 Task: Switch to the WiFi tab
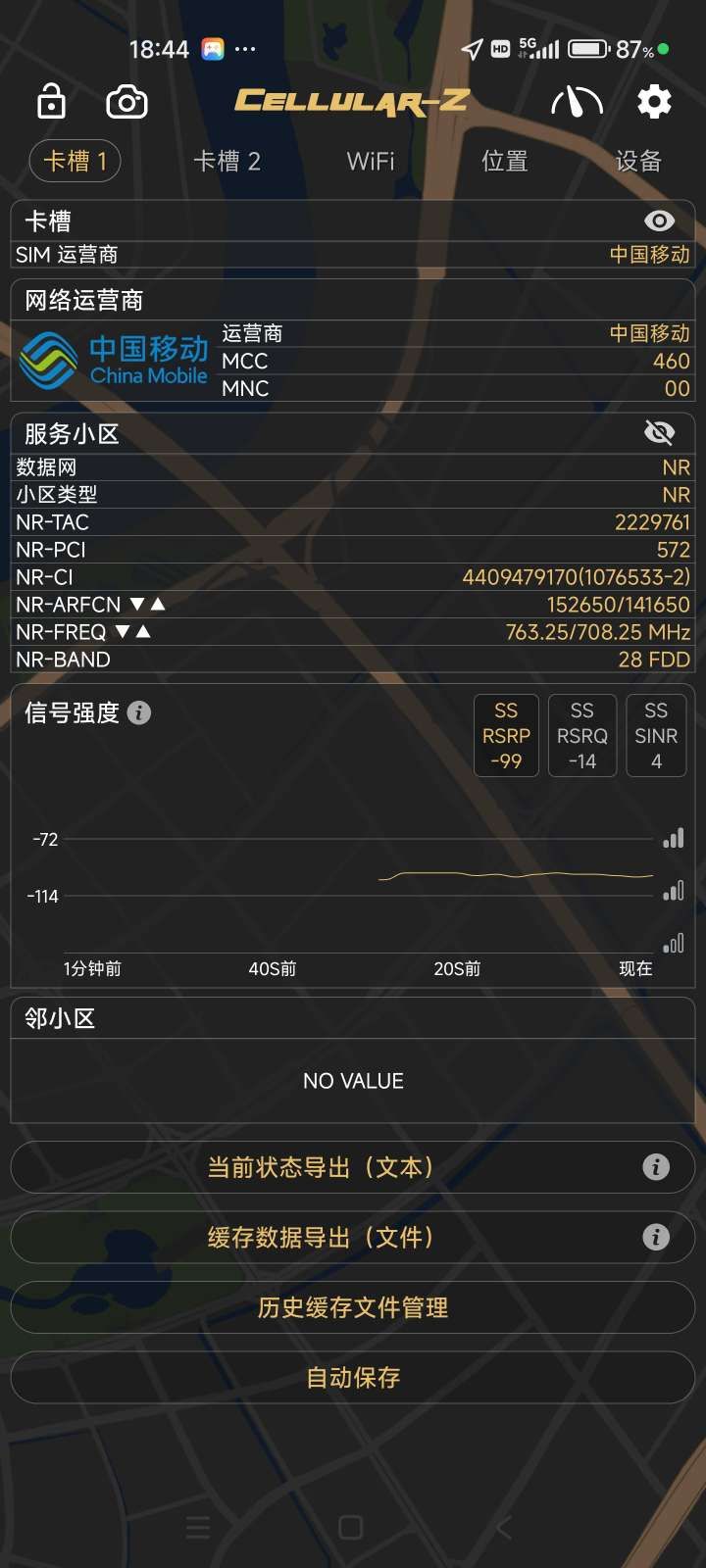[371, 161]
